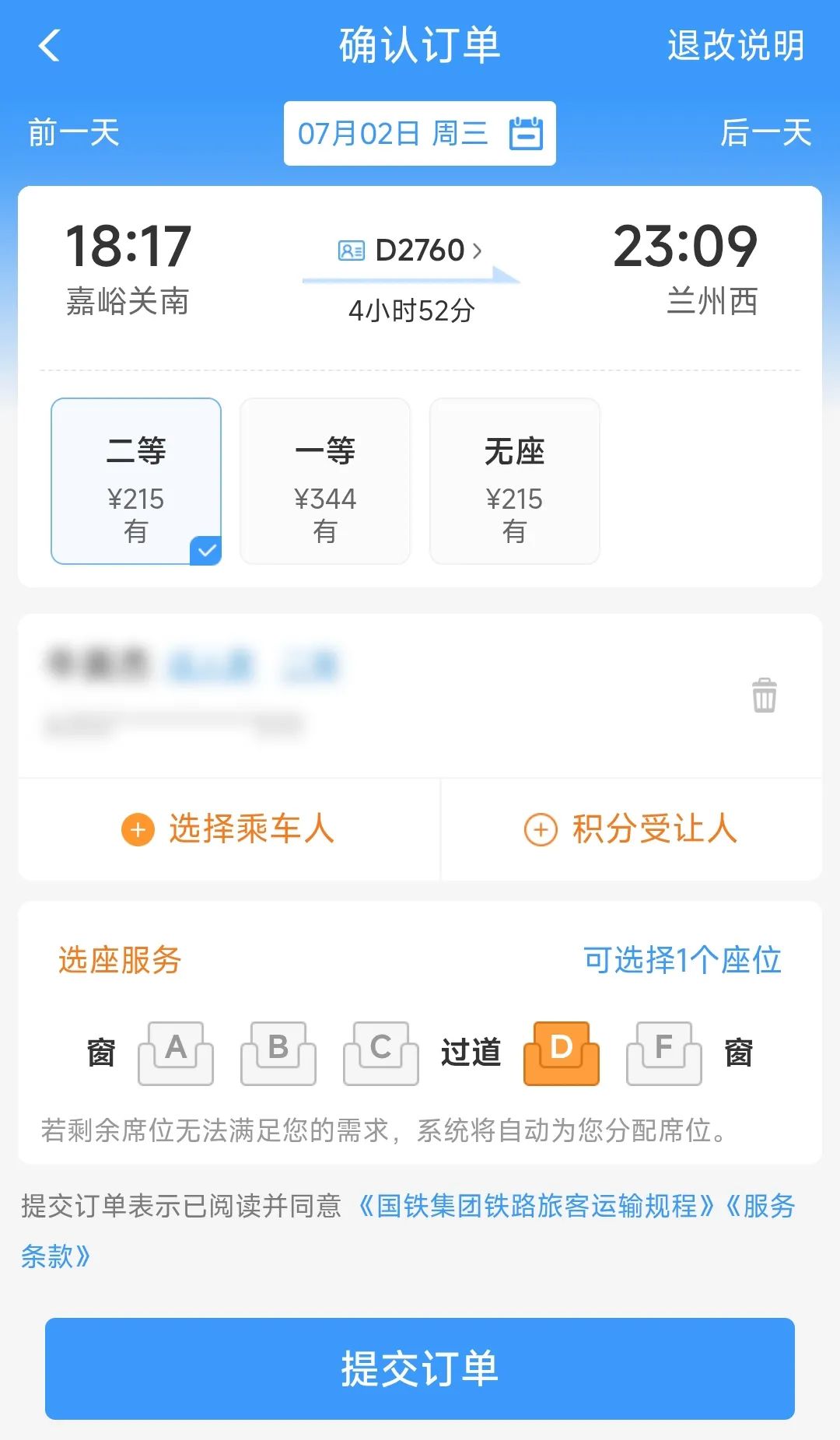The image size is (840, 1440).
Task: Open the date picker showing 07月02日
Action: click(419, 133)
